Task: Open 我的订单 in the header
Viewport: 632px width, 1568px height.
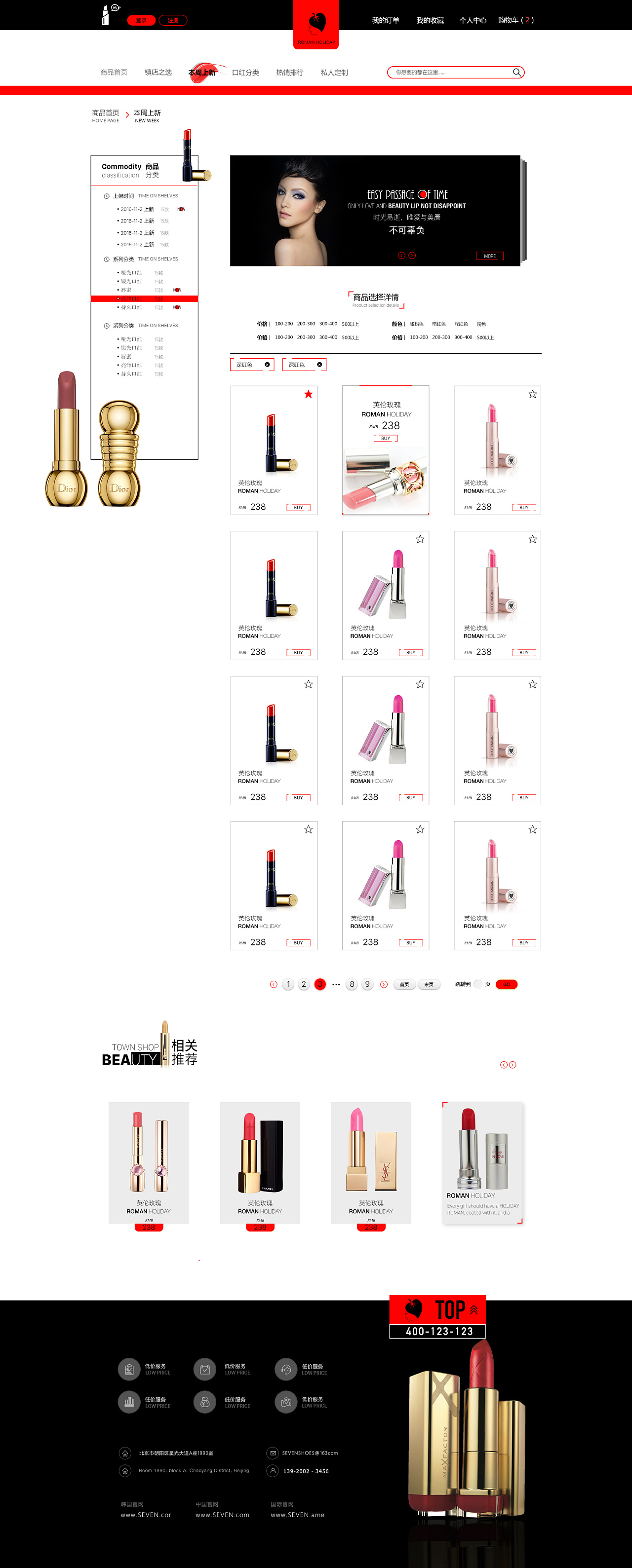Action: pyautogui.click(x=386, y=21)
